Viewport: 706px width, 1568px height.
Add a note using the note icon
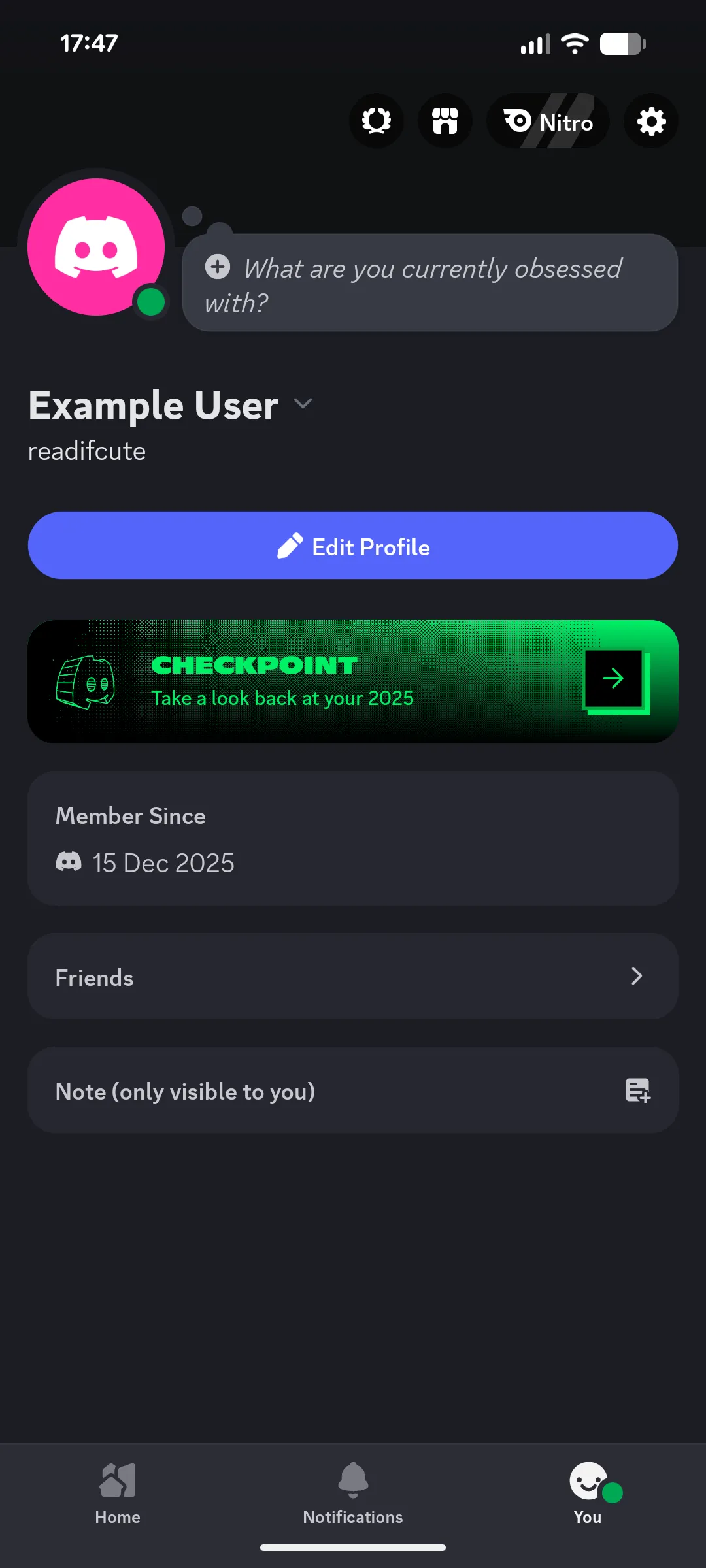pos(639,1090)
